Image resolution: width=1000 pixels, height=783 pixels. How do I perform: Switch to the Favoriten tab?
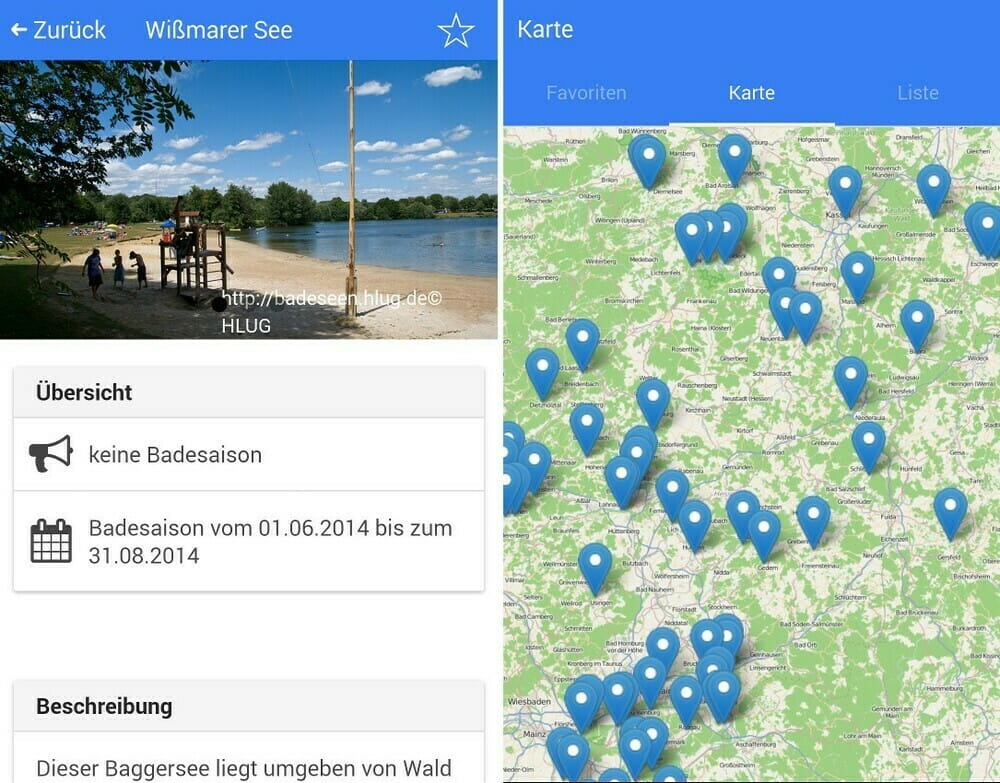pyautogui.click(x=586, y=93)
